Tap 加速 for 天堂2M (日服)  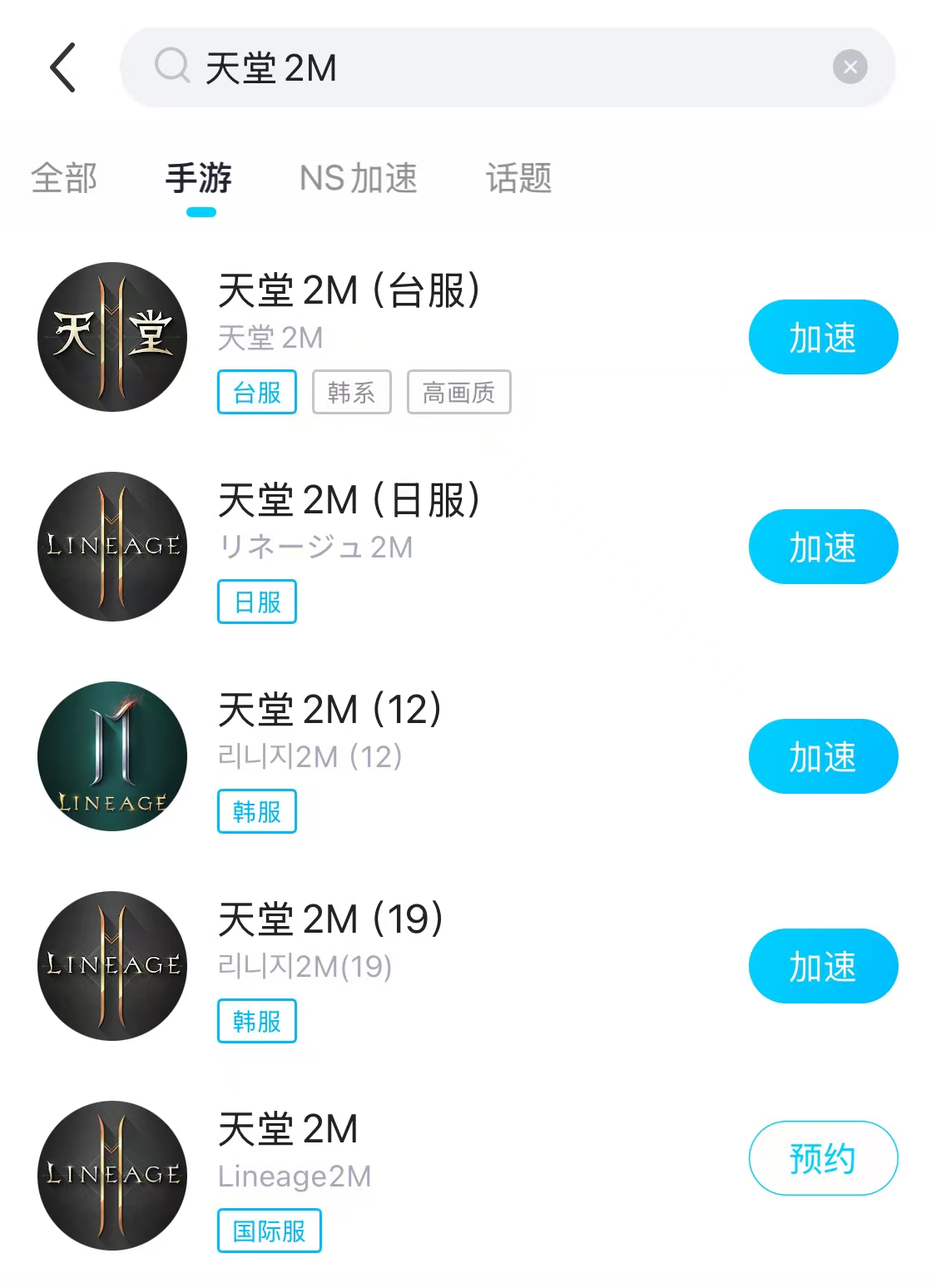pos(823,547)
